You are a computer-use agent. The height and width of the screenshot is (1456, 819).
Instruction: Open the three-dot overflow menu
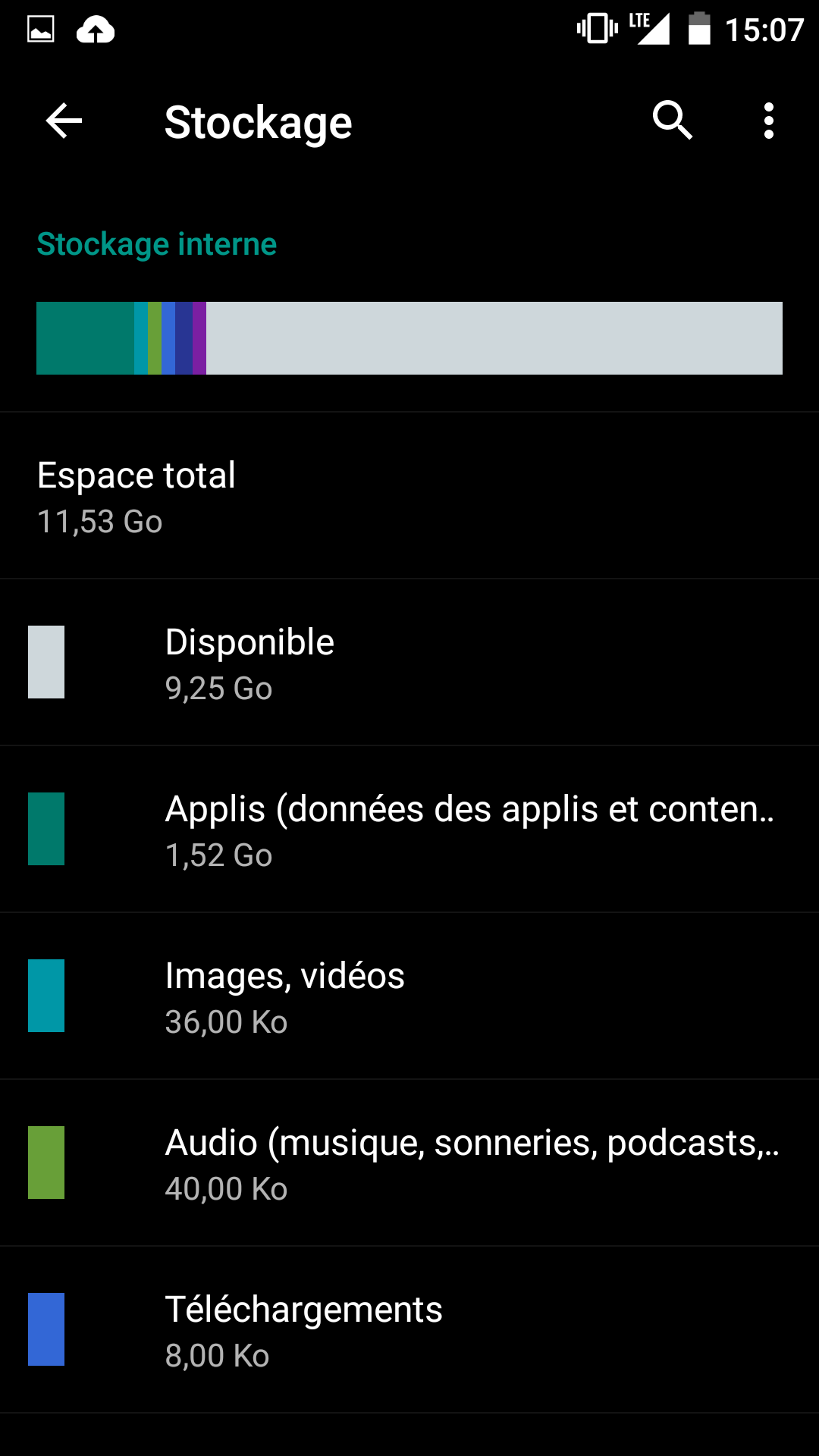point(769,121)
